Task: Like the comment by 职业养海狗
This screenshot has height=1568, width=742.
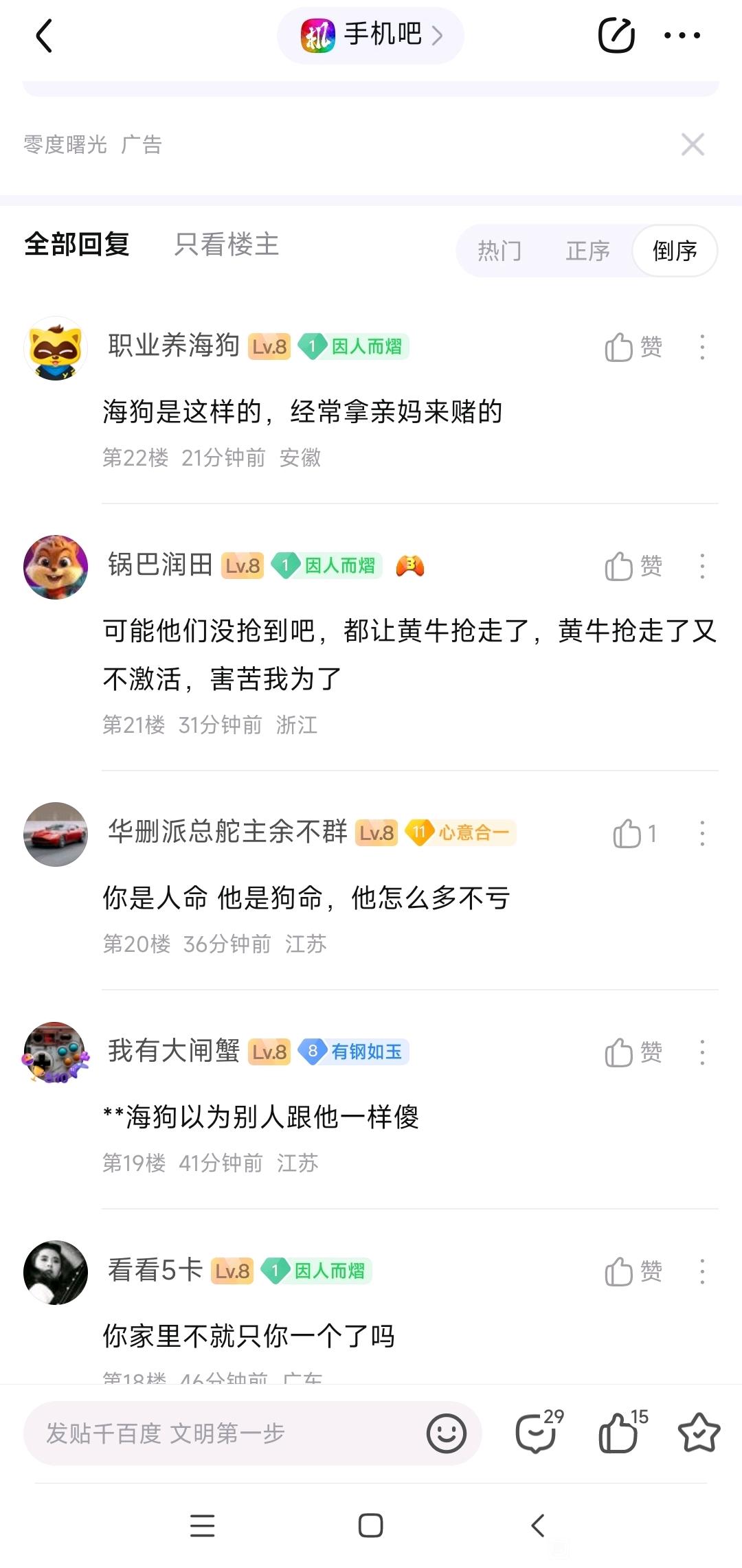Action: pos(633,348)
